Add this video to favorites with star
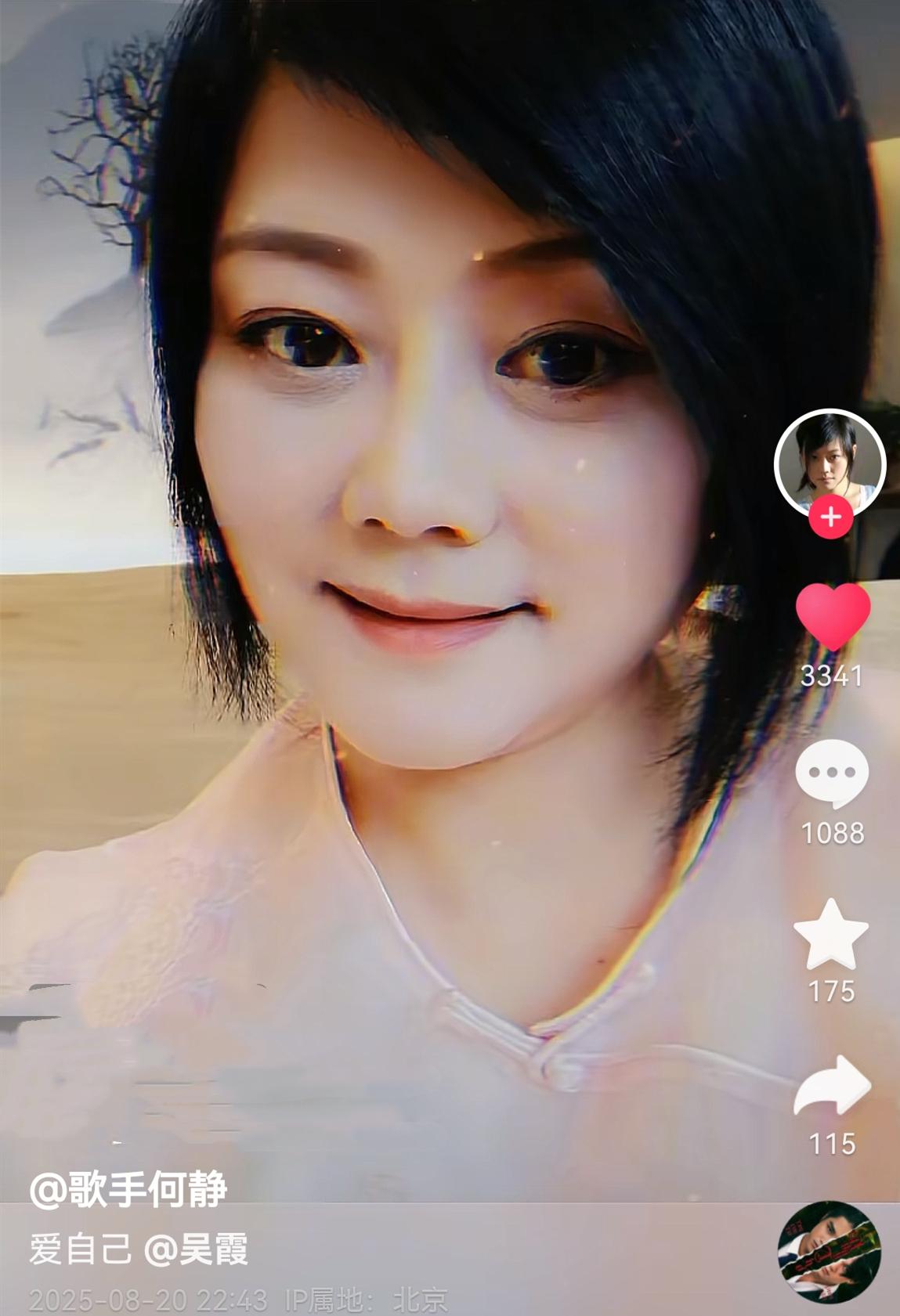900x1316 pixels. coord(830,934)
